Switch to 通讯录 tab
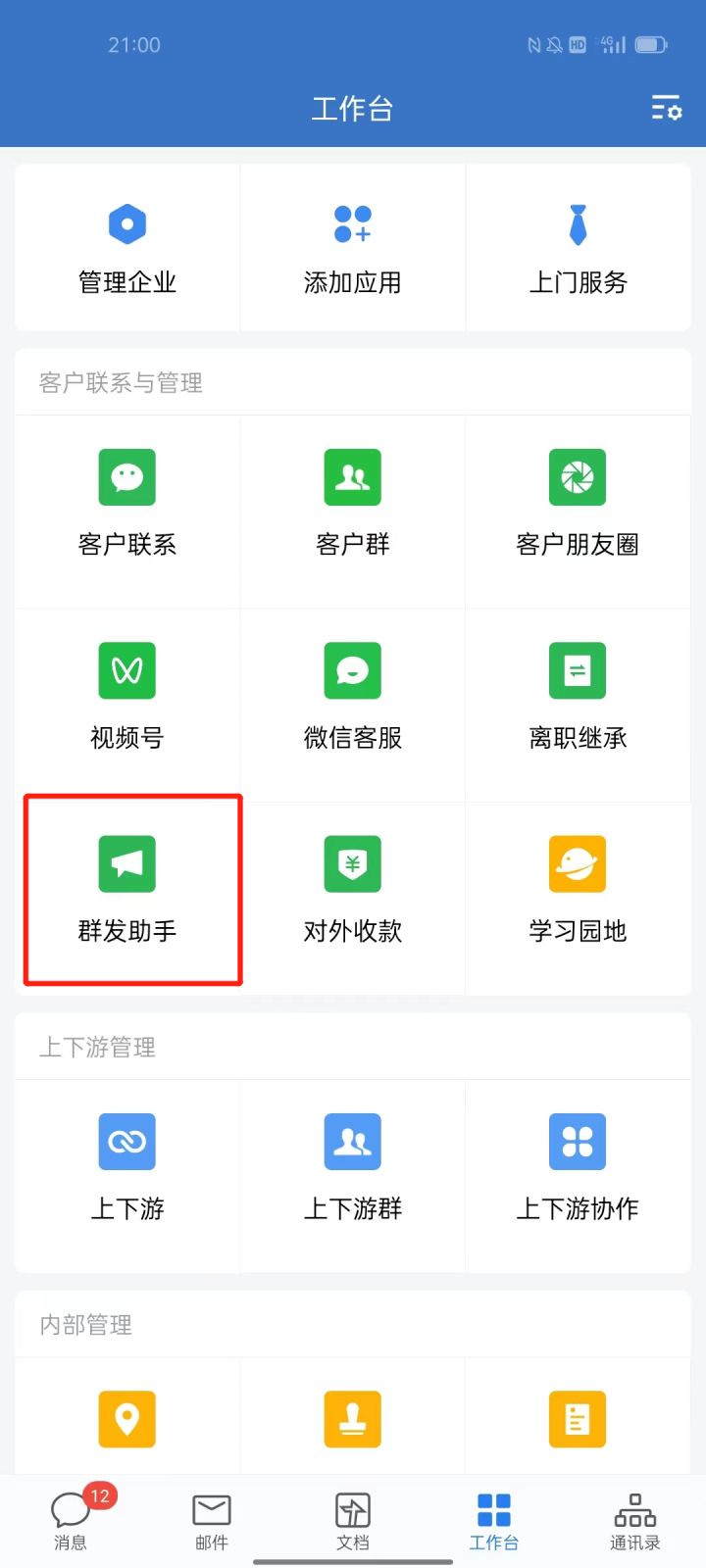Image resolution: width=706 pixels, height=1568 pixels. (634, 1520)
